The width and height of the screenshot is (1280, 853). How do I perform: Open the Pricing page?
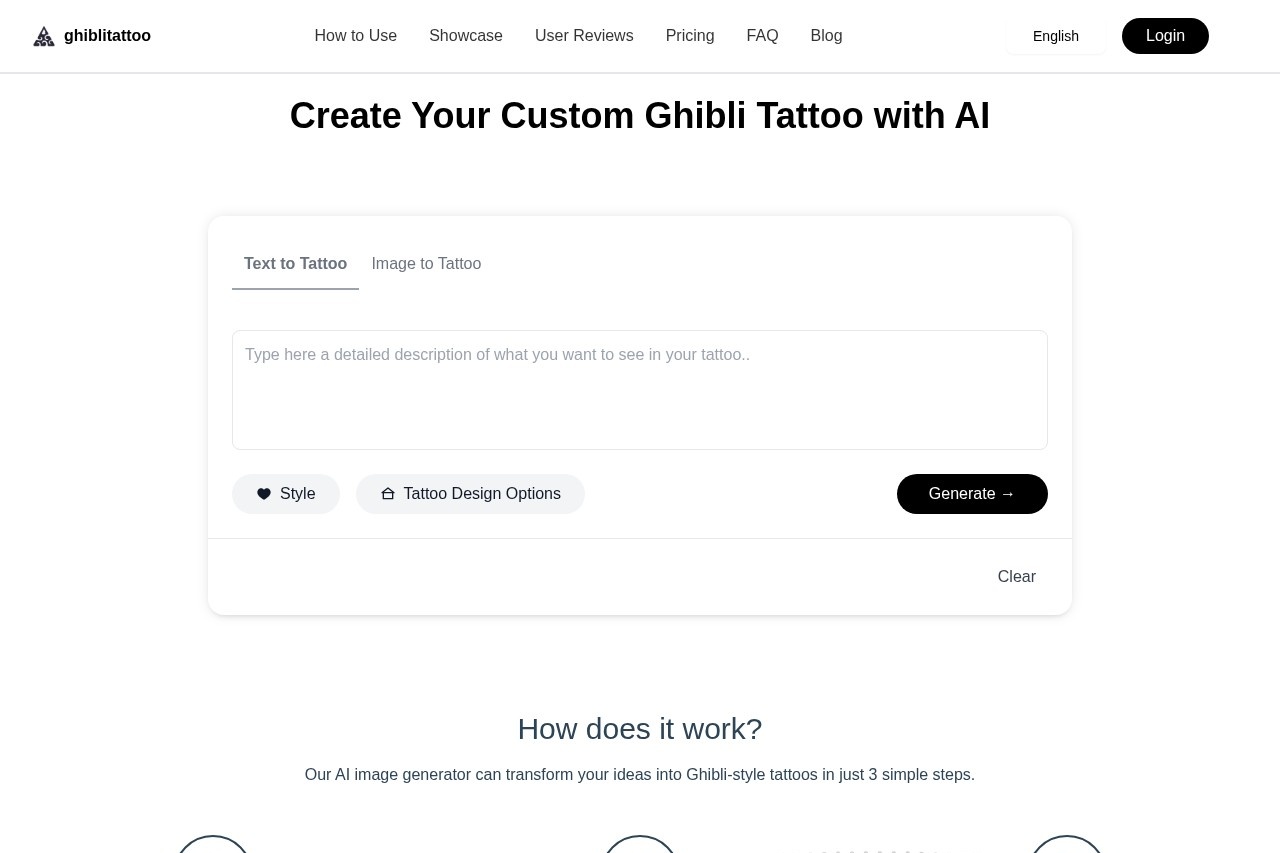point(689,36)
